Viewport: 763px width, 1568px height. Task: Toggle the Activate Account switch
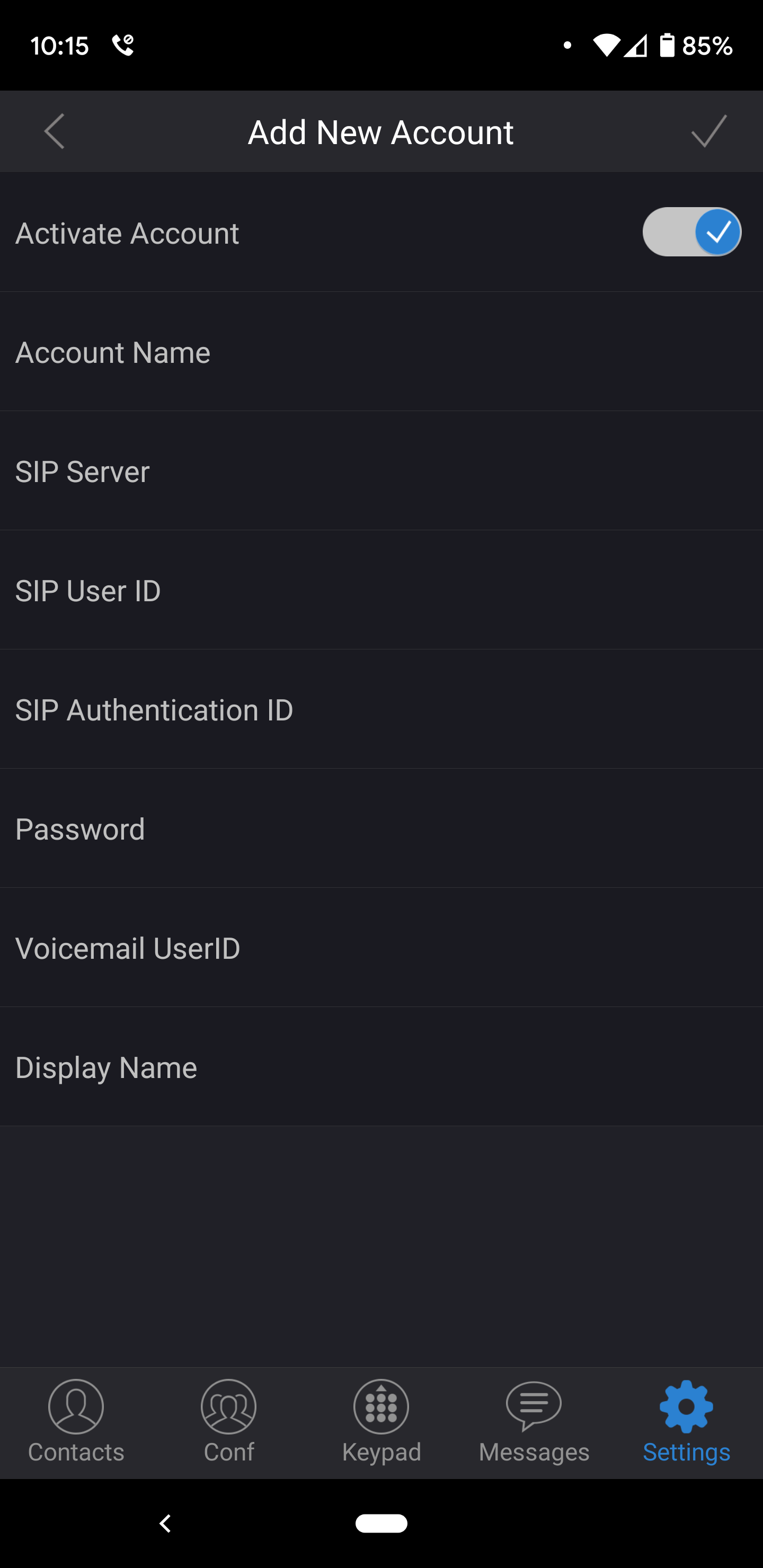pyautogui.click(x=691, y=232)
